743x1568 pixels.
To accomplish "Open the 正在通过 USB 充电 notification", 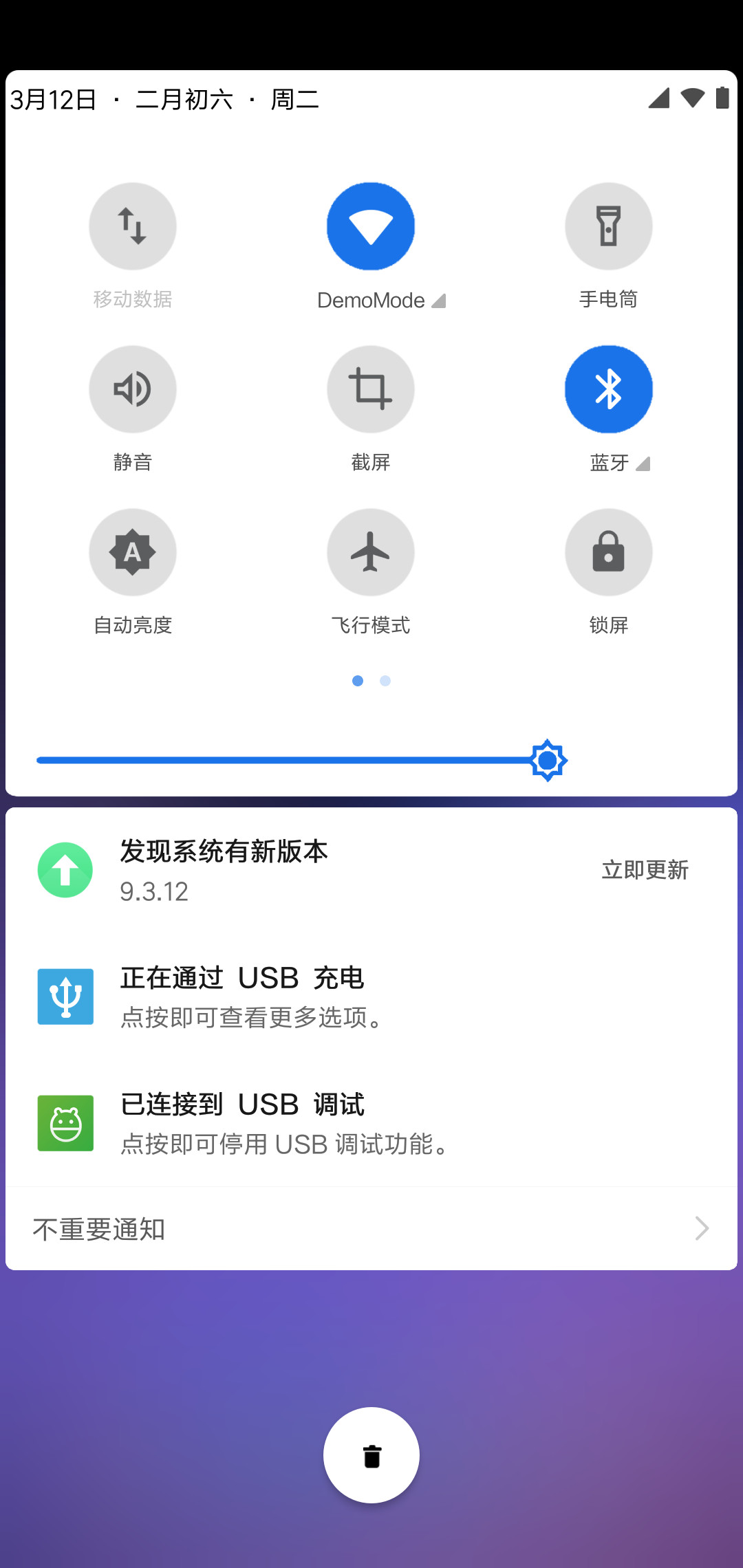I will click(371, 997).
